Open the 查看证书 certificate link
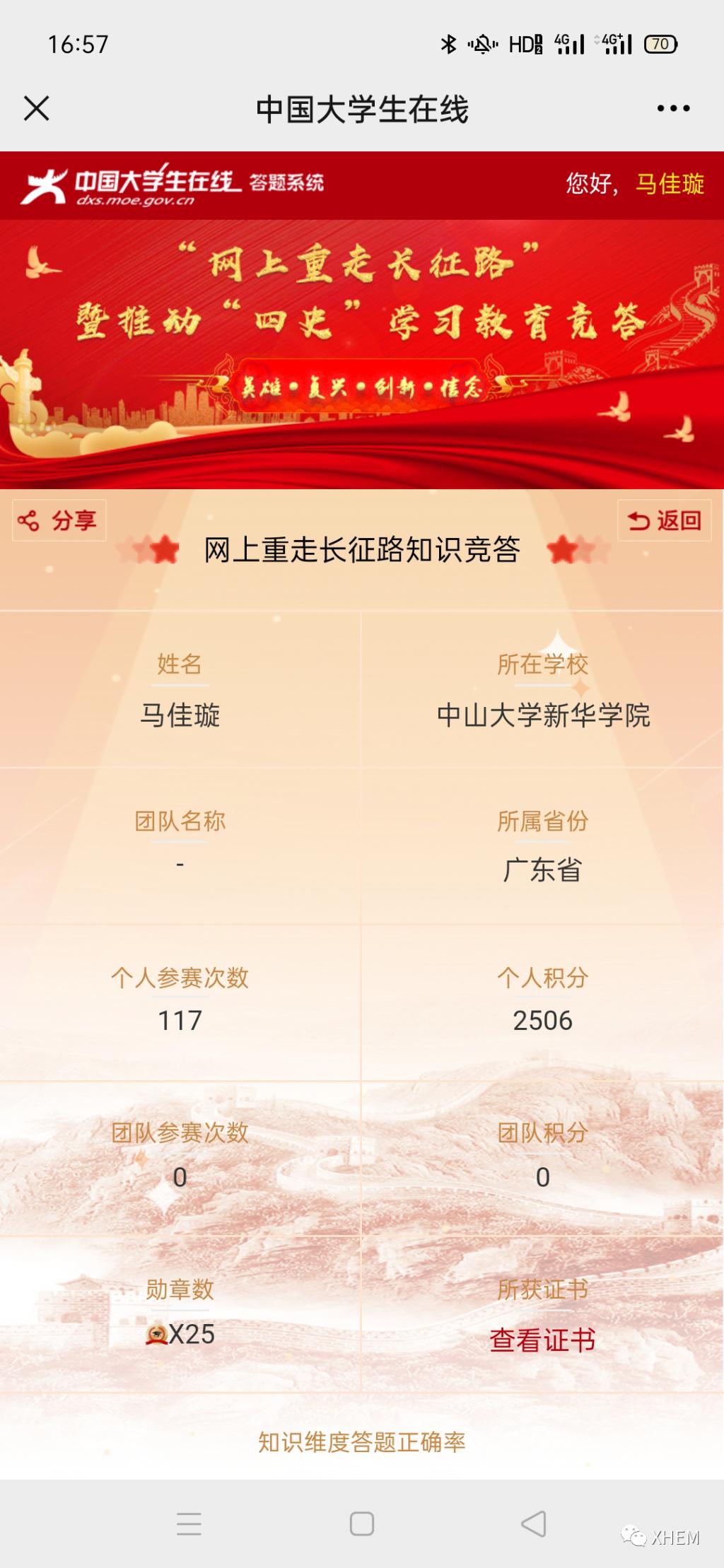 pos(542,1340)
